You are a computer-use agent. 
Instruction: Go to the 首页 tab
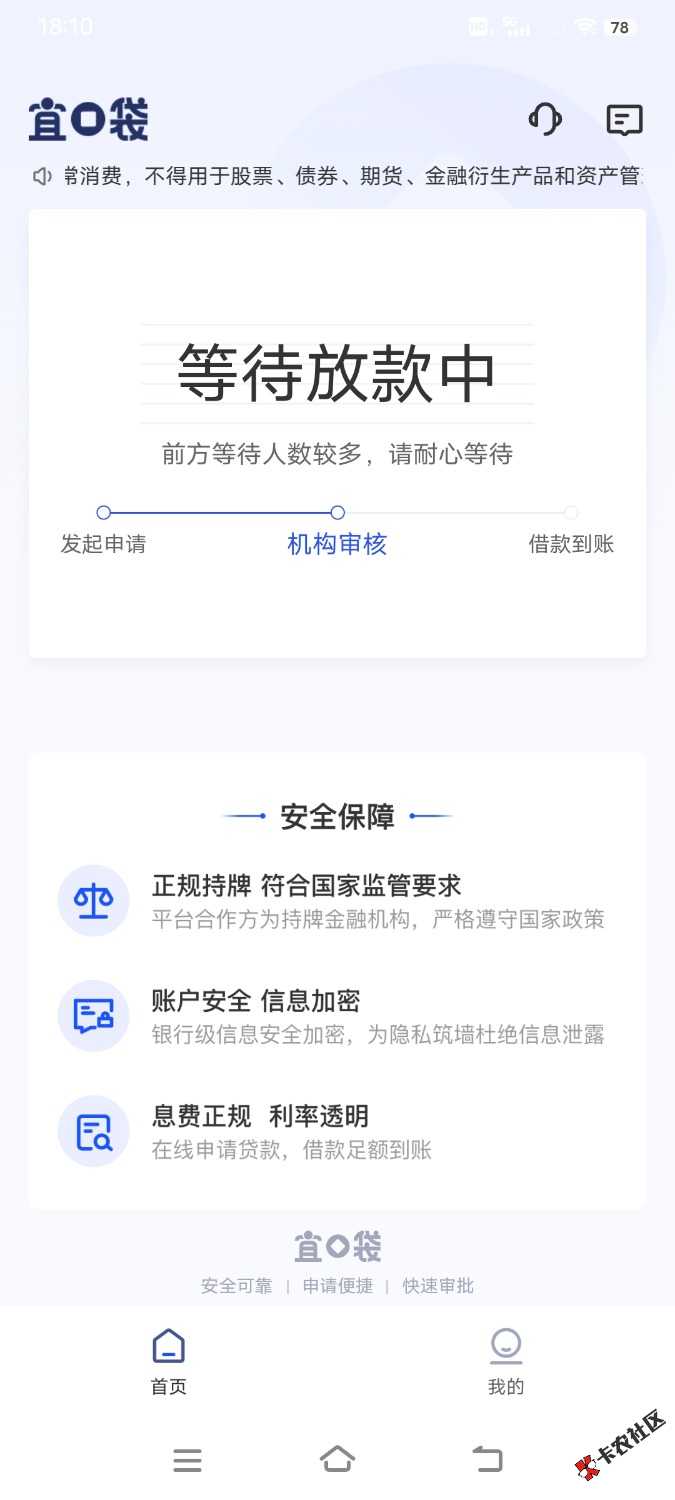coord(168,1362)
